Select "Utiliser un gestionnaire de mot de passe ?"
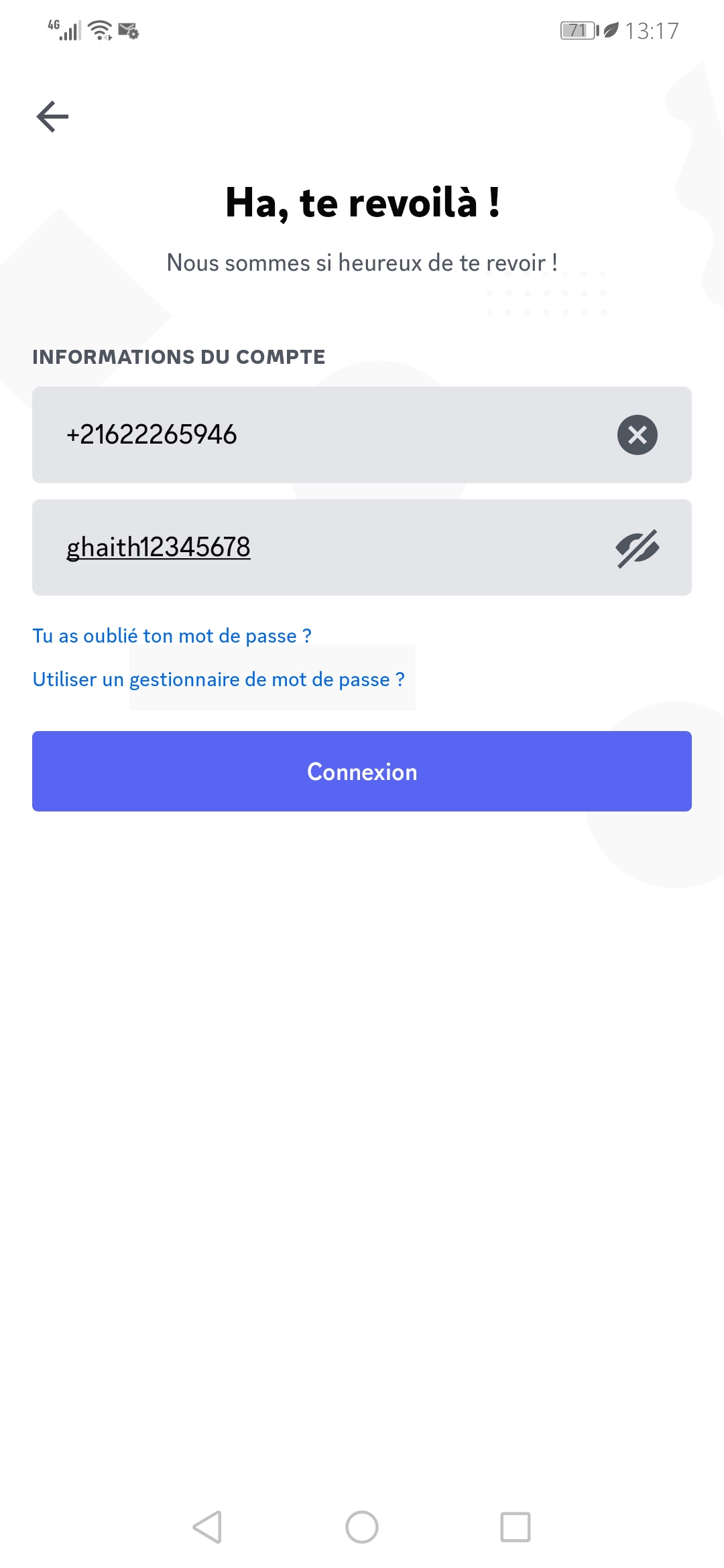This screenshot has height=1568, width=724. 219,679
